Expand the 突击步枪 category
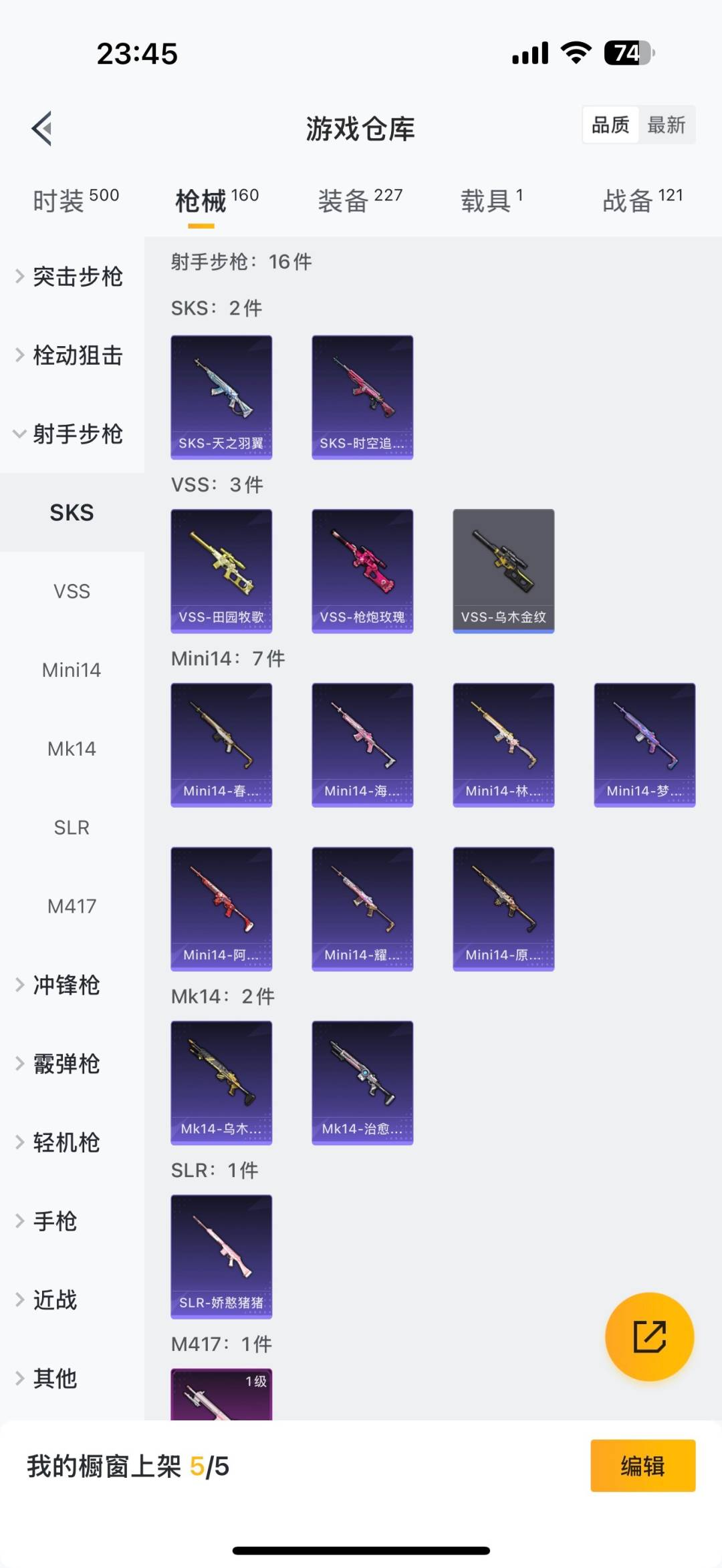Image resolution: width=722 pixels, height=1568 pixels. pos(72,277)
